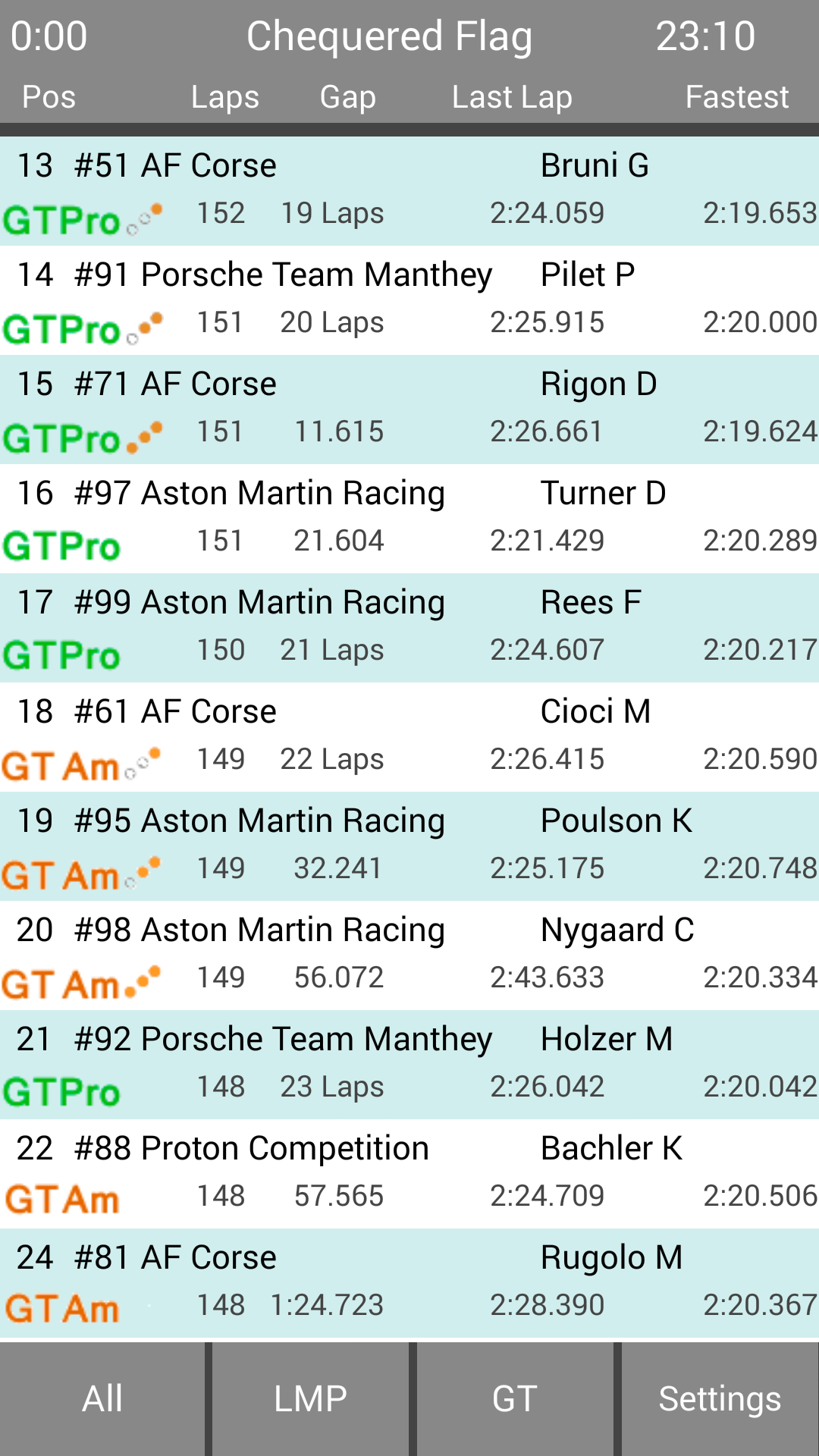Tap the indicator dots beside #98's GT Am badge
Image resolution: width=819 pixels, height=1456 pixels.
coord(143,978)
